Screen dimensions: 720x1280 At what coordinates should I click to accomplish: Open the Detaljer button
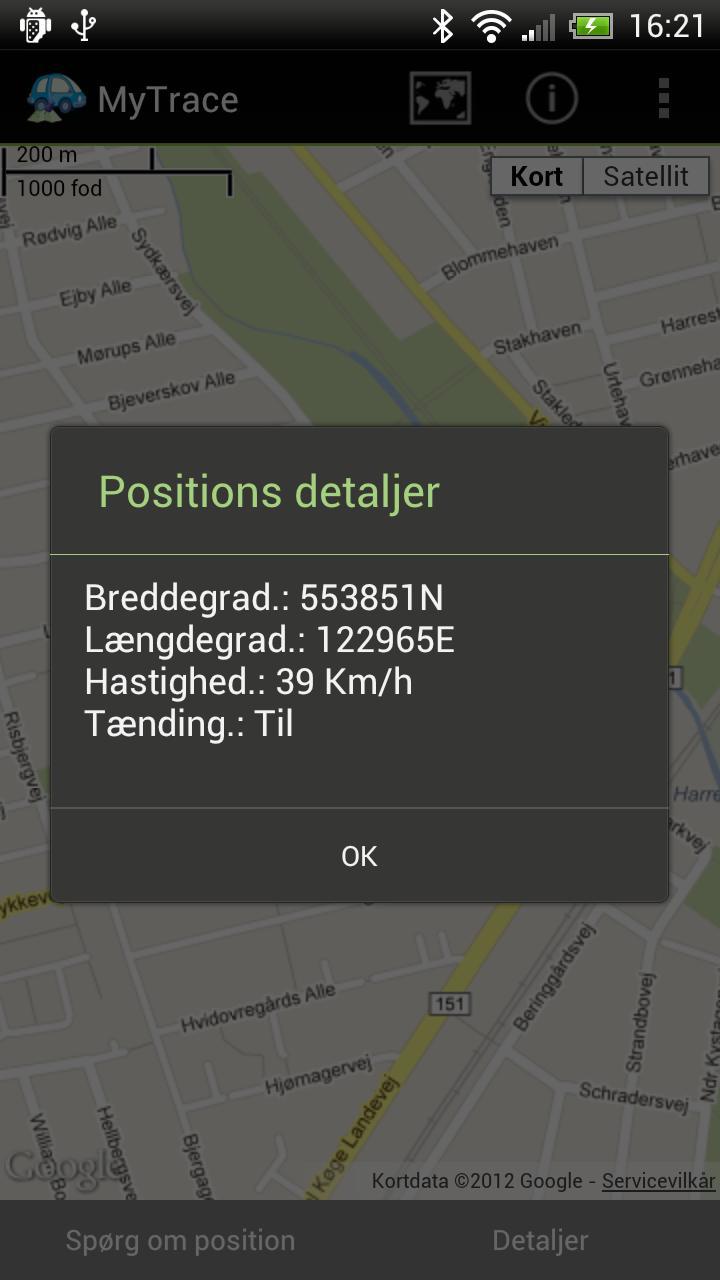click(x=540, y=1240)
